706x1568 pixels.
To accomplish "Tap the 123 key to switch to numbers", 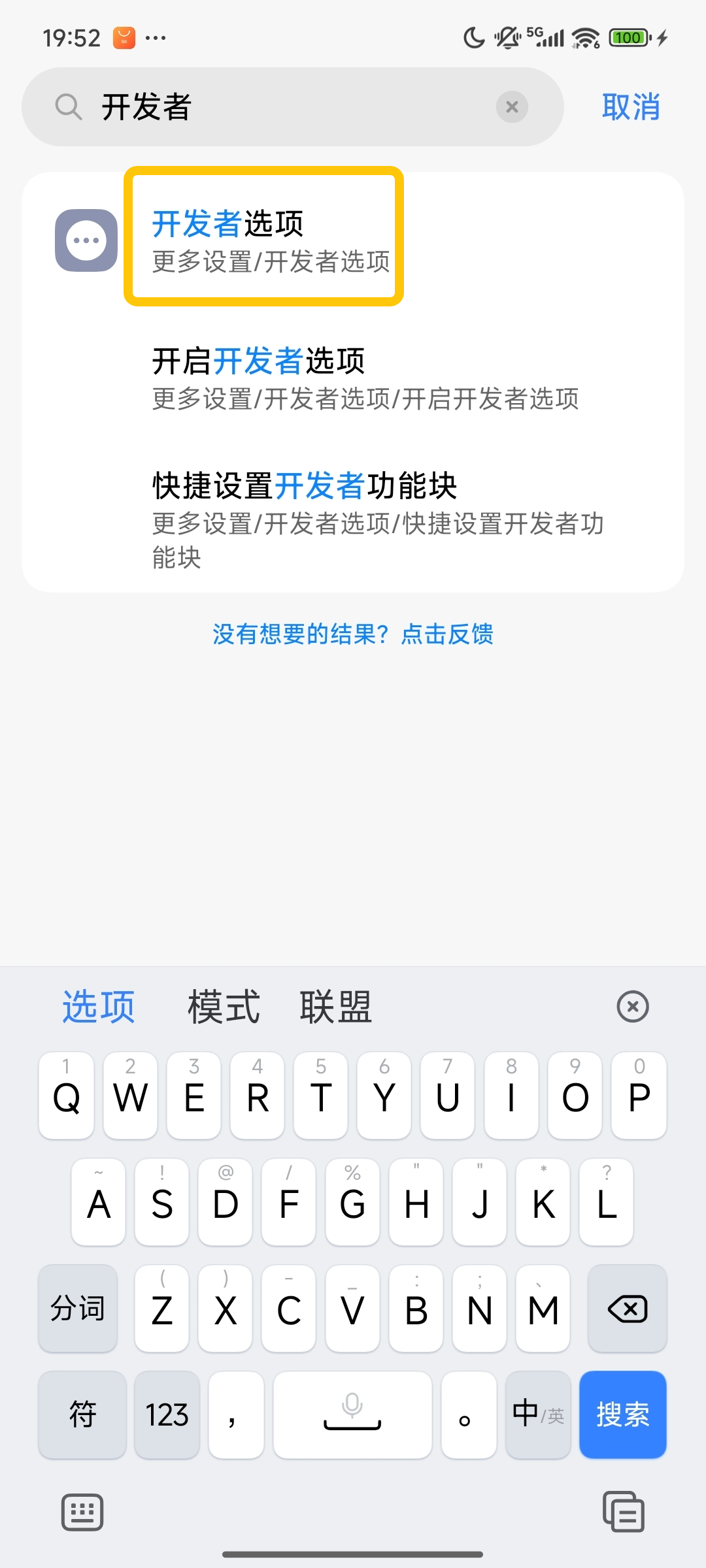I will 167,1415.
